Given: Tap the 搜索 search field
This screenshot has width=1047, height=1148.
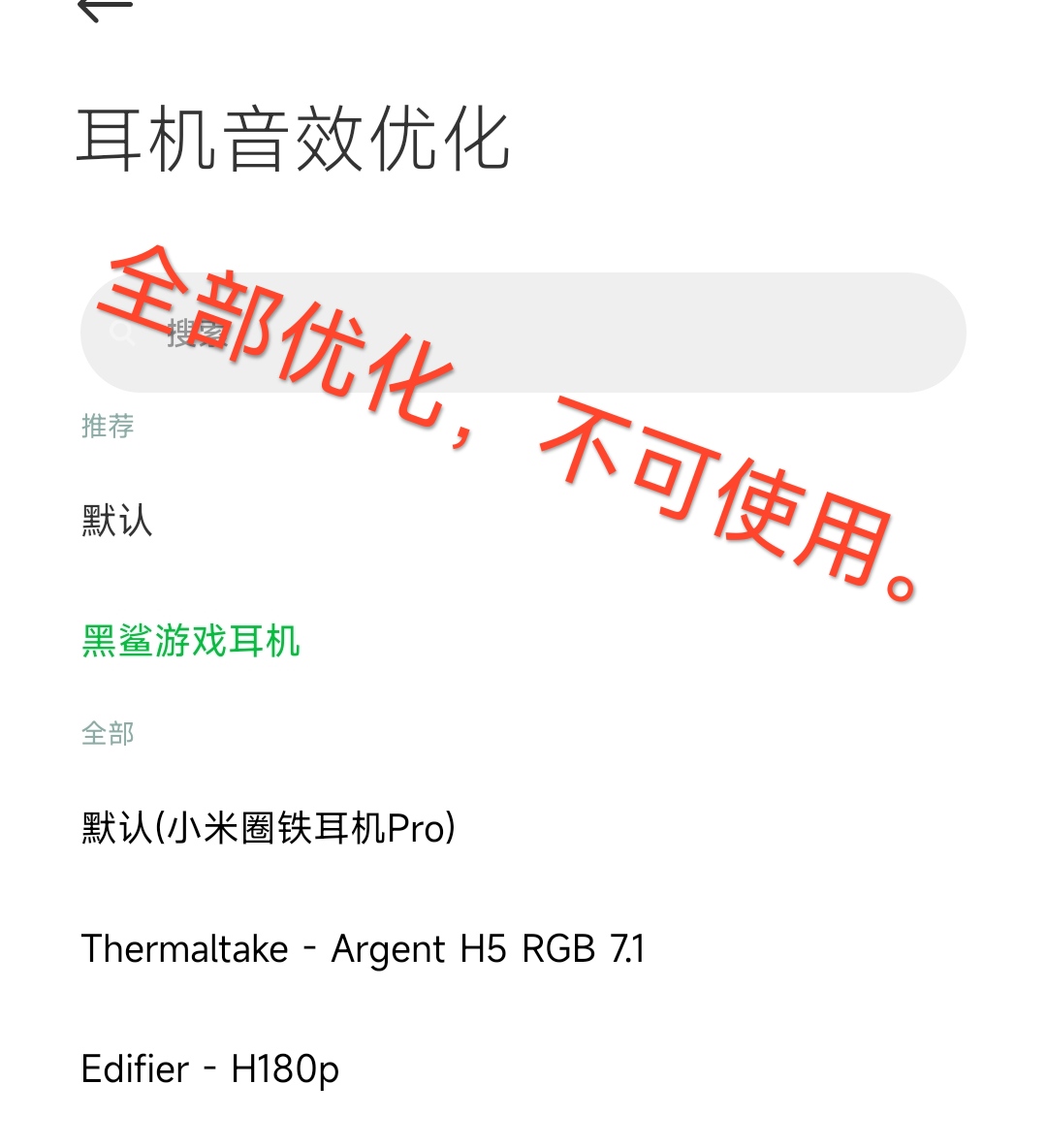Looking at the screenshot, I should tap(523, 333).
